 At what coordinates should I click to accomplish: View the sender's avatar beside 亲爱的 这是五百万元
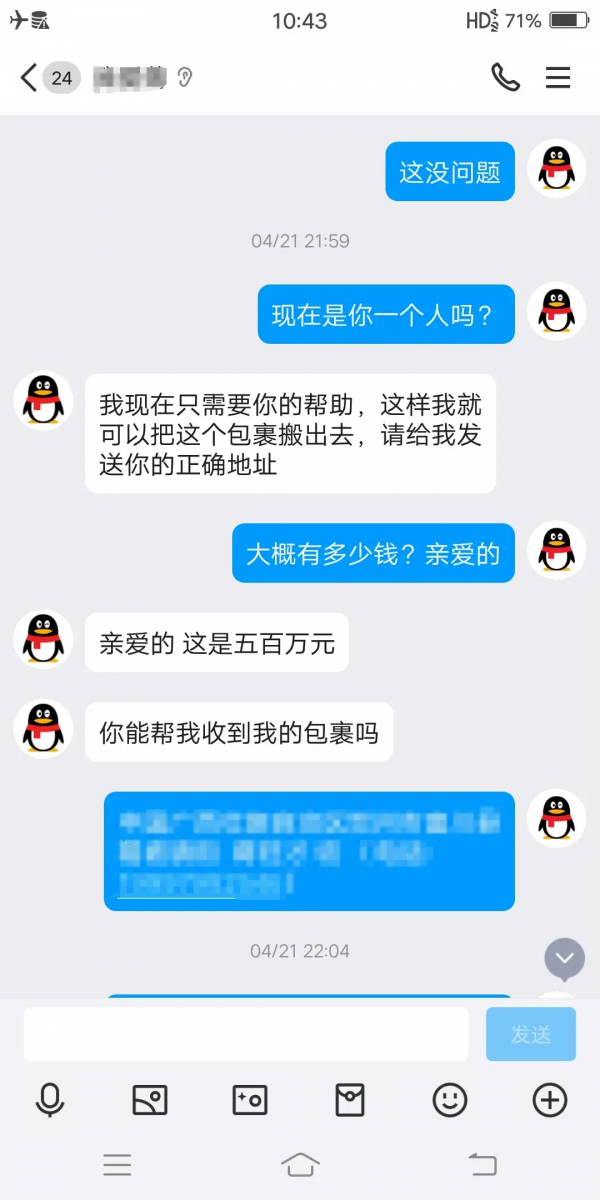[43, 640]
